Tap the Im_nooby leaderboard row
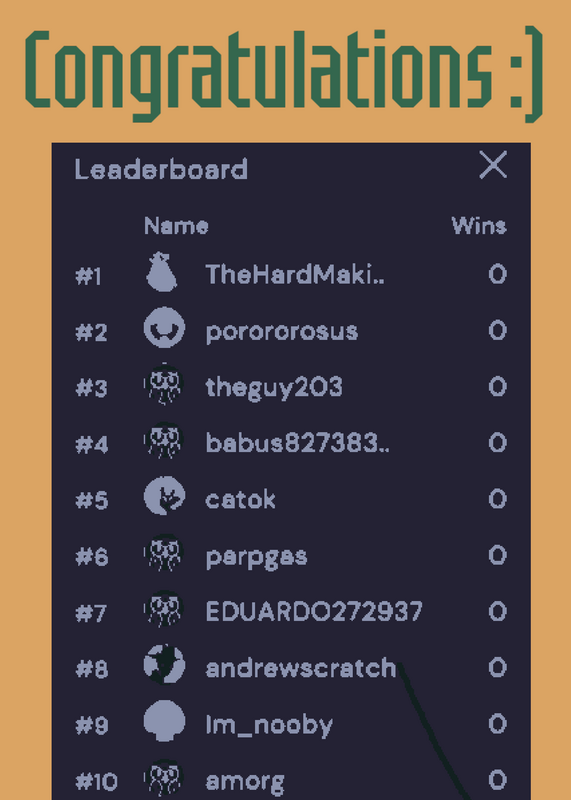The image size is (571, 800). [291, 724]
